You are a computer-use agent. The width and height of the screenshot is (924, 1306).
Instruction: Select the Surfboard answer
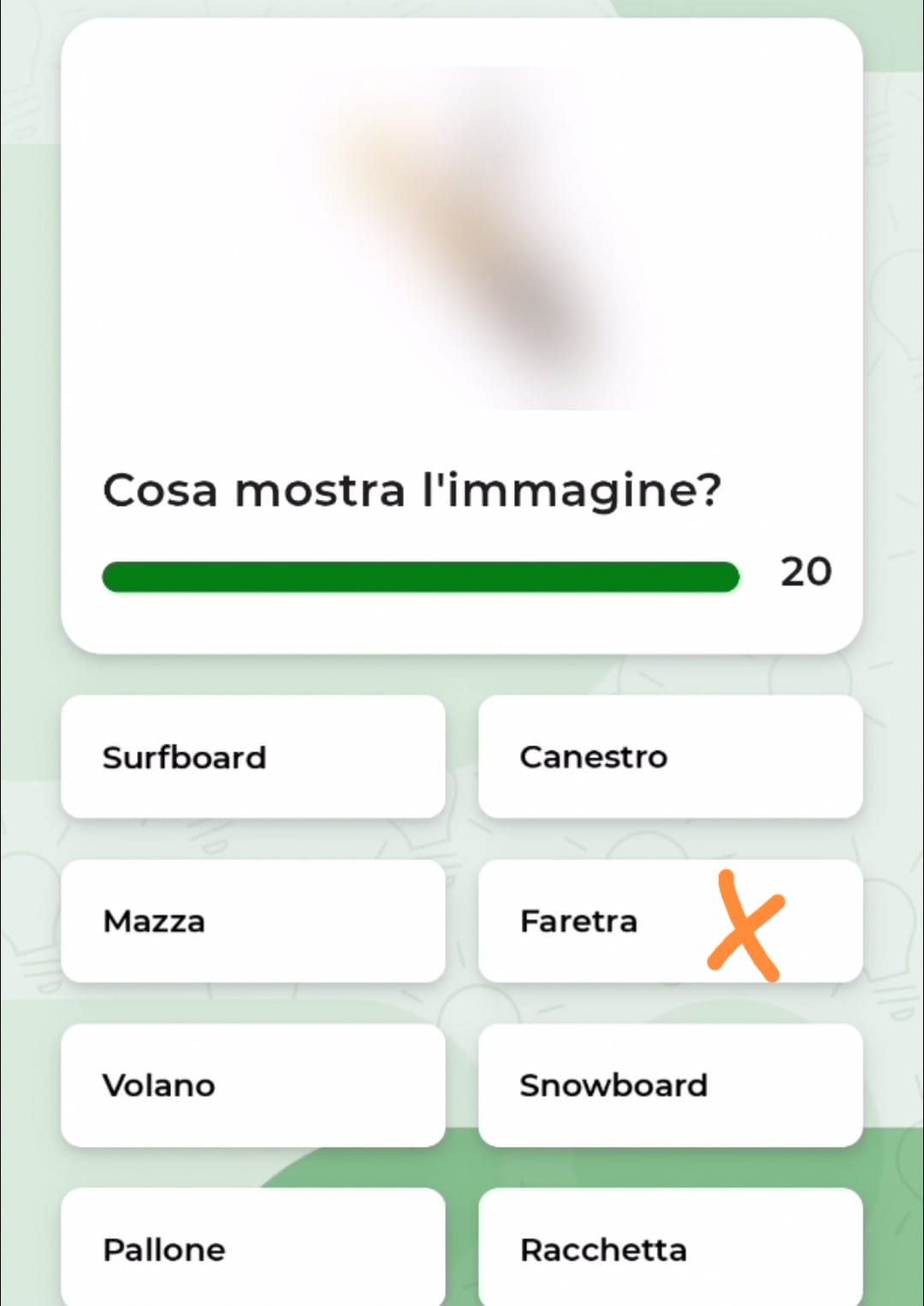(x=252, y=757)
